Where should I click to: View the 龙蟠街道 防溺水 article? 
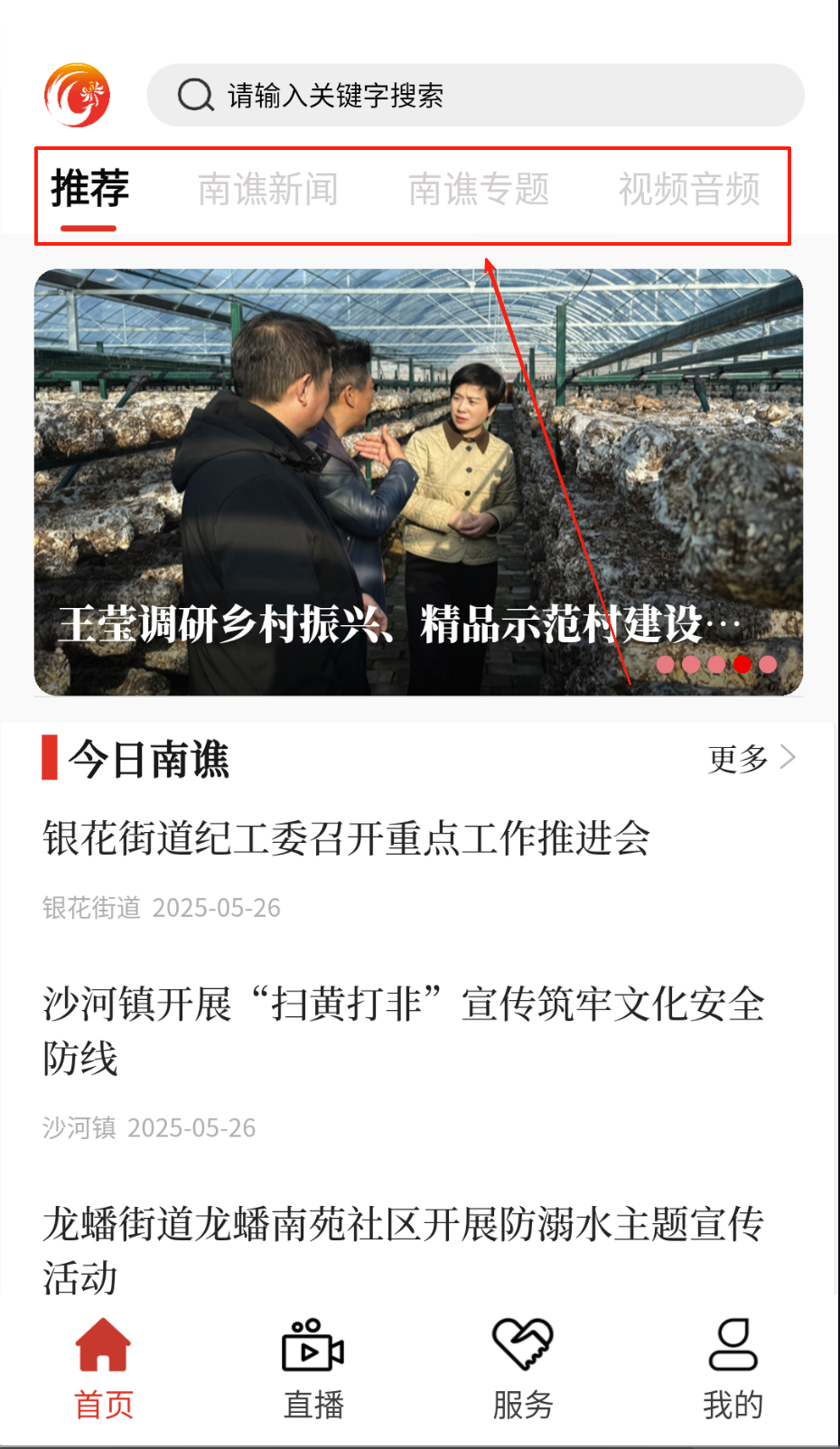tap(403, 1249)
